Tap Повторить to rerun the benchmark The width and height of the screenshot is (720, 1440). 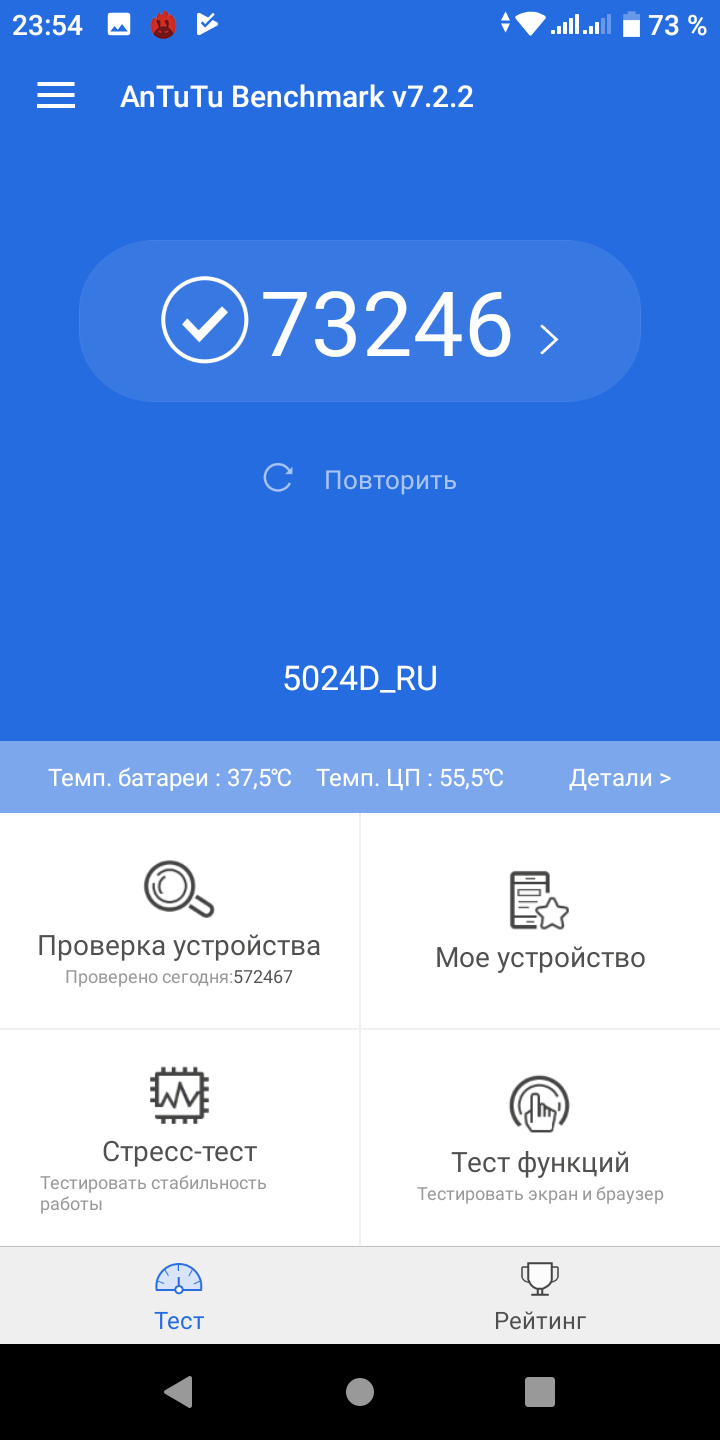pos(360,480)
